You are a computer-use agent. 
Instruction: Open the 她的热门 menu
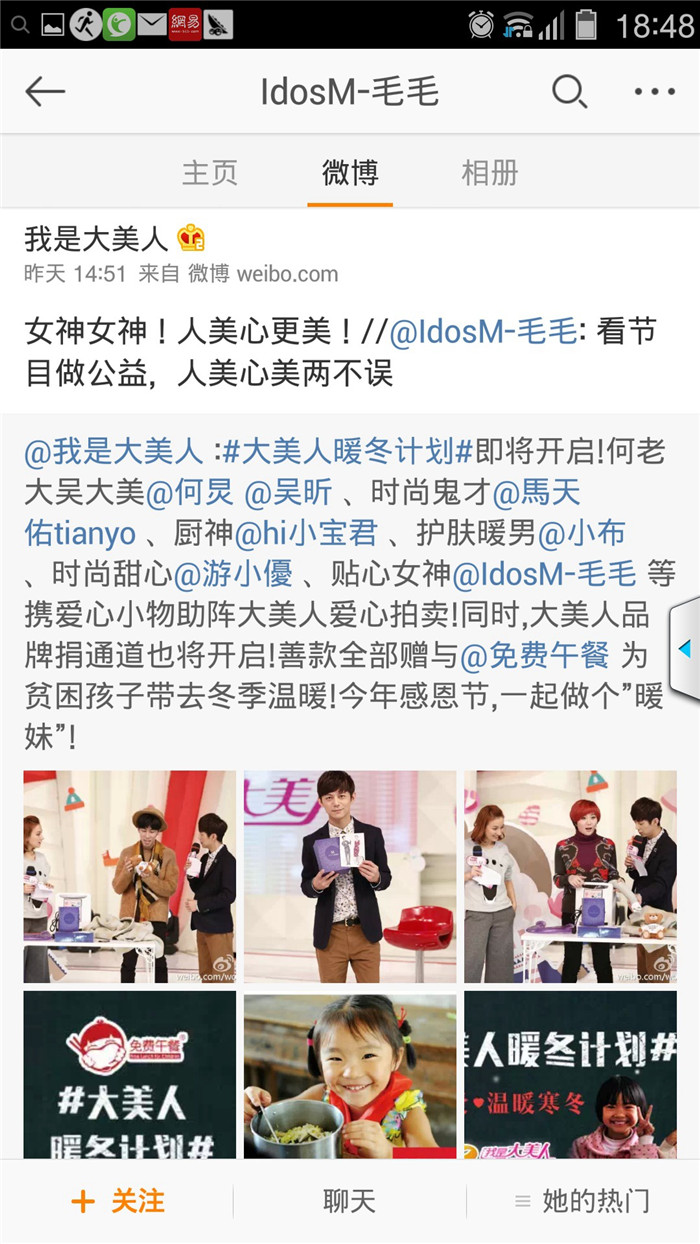coord(582,1201)
